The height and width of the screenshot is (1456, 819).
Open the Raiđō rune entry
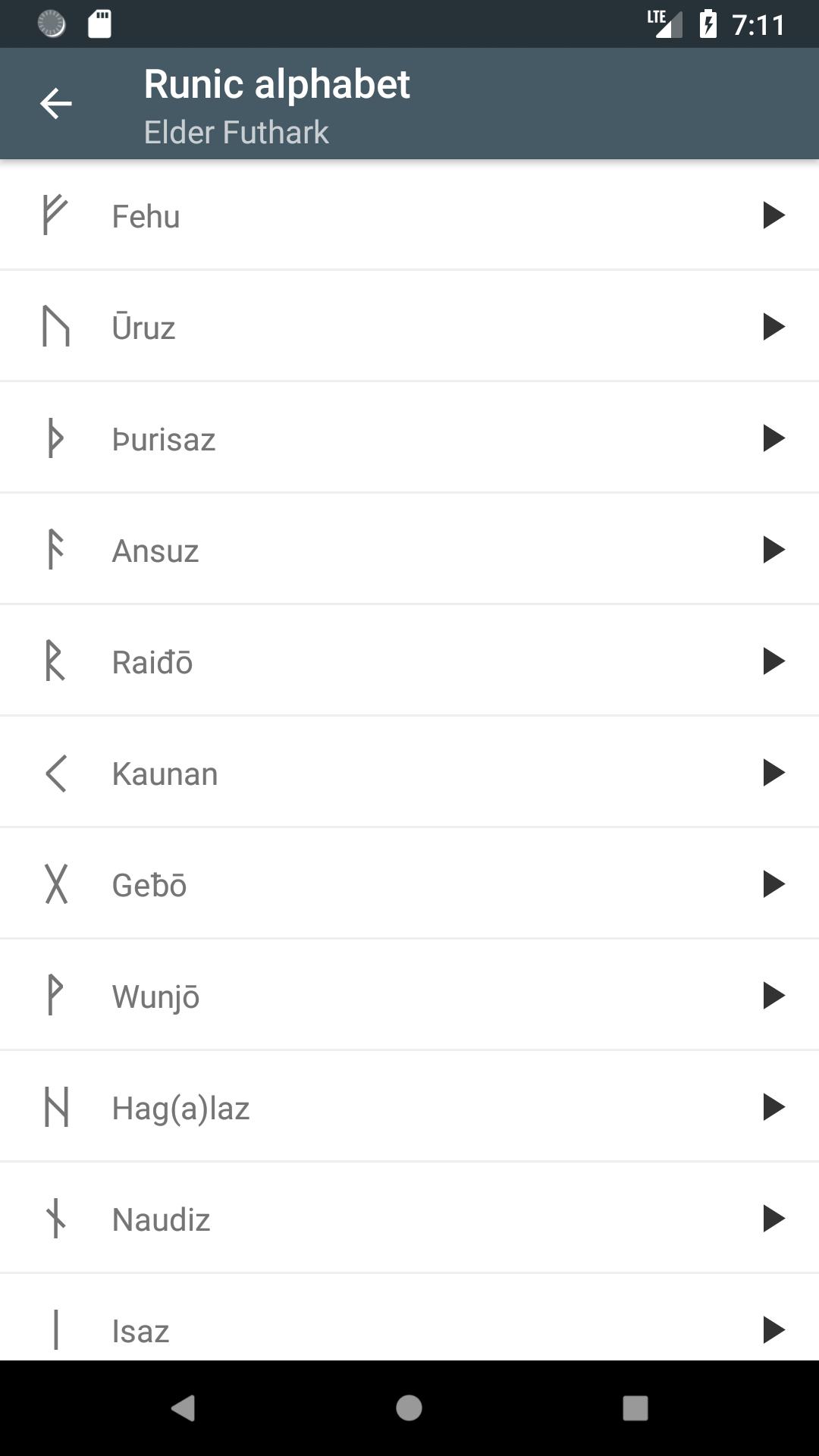tap(409, 661)
